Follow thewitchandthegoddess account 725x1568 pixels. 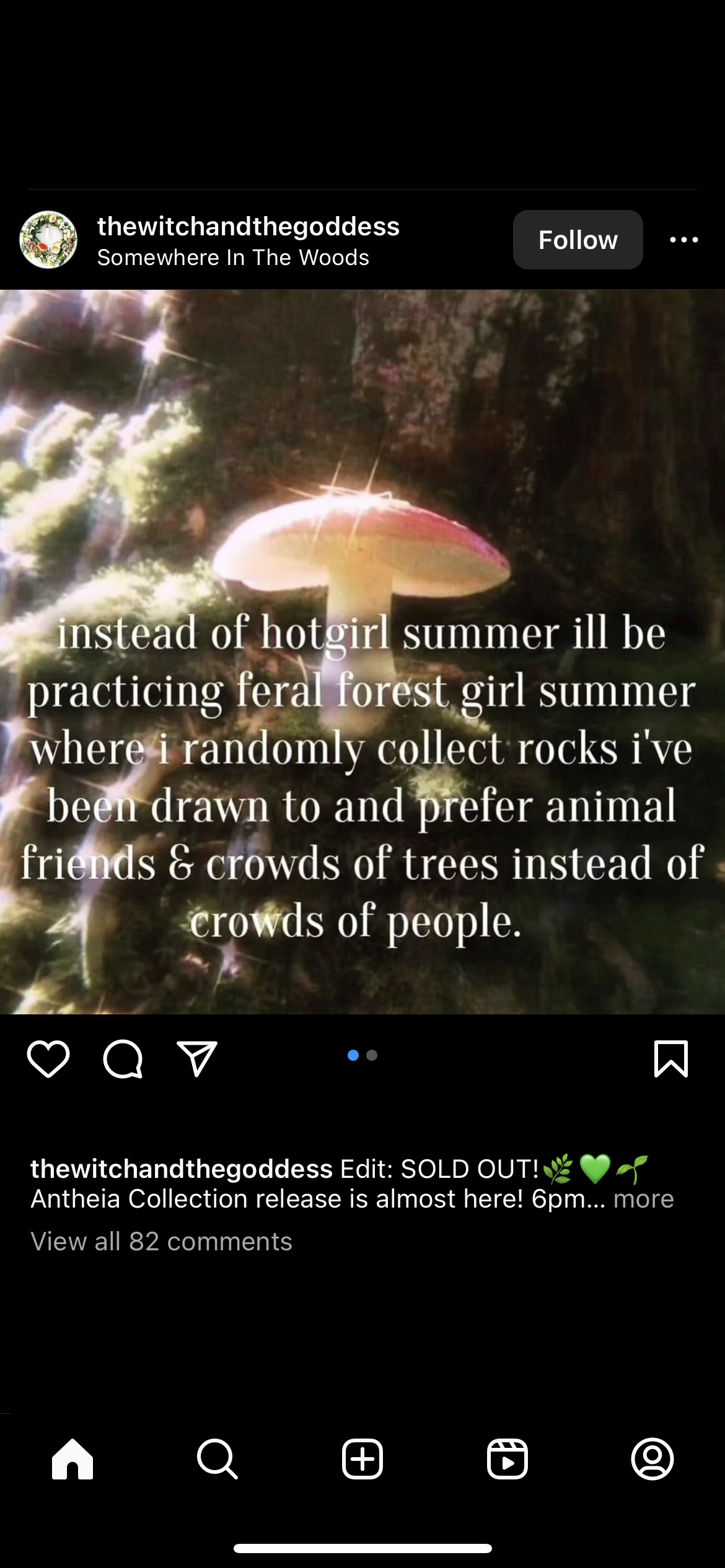[578, 240]
